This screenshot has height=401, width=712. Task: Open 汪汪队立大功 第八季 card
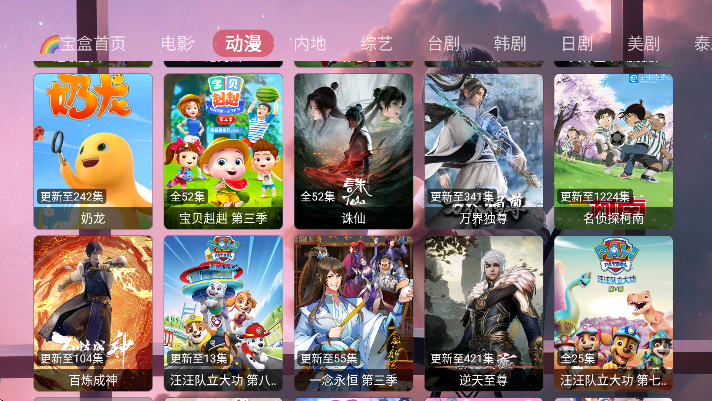(223, 312)
